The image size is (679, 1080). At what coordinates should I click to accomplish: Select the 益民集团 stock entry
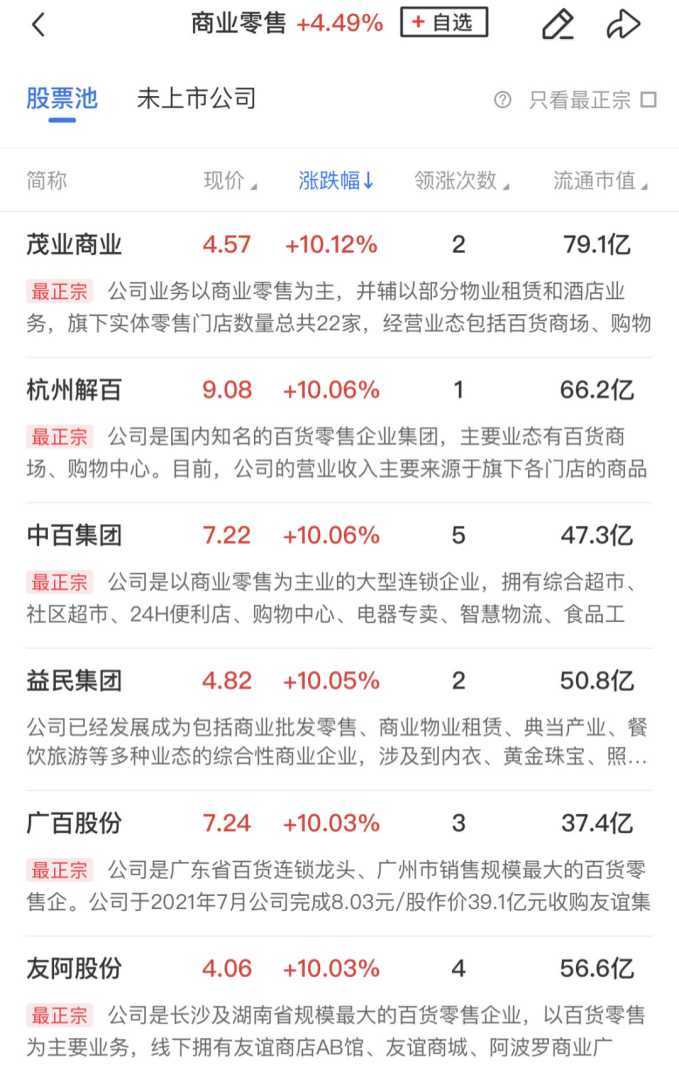[x=74, y=682]
